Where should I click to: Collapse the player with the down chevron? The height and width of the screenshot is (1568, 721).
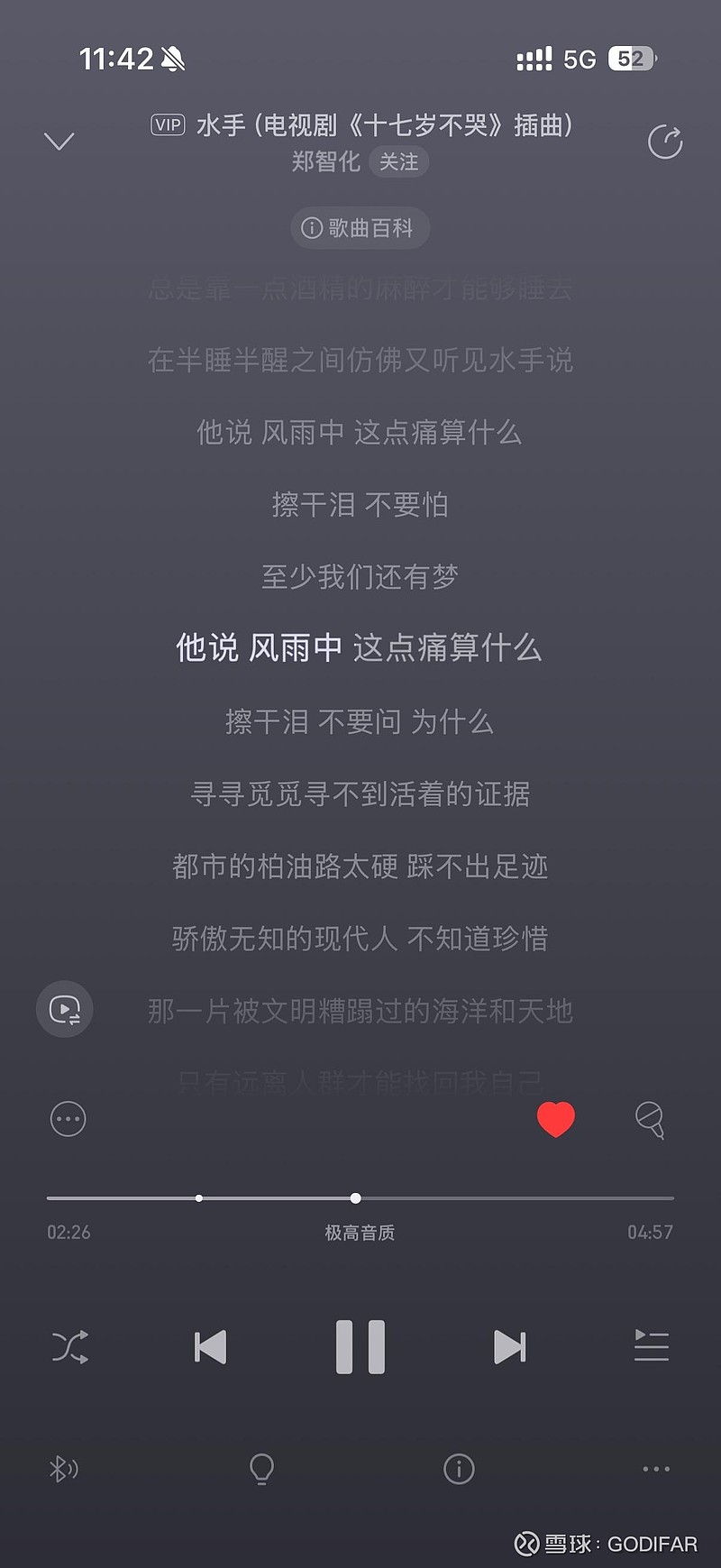point(59,142)
